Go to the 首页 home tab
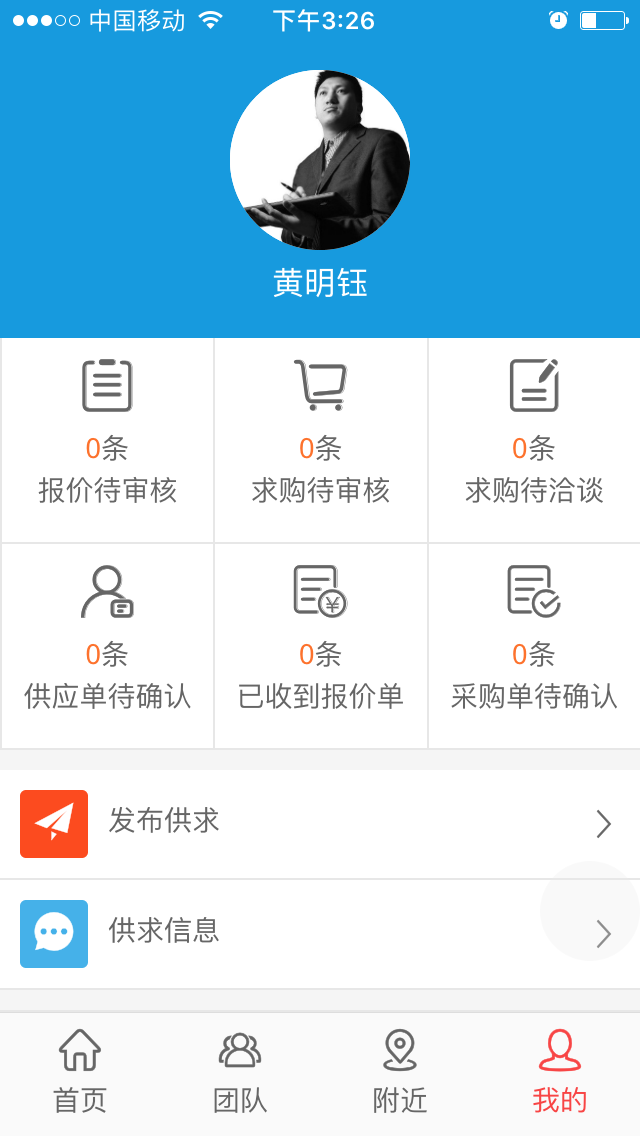640x1136 pixels. coord(80,1072)
